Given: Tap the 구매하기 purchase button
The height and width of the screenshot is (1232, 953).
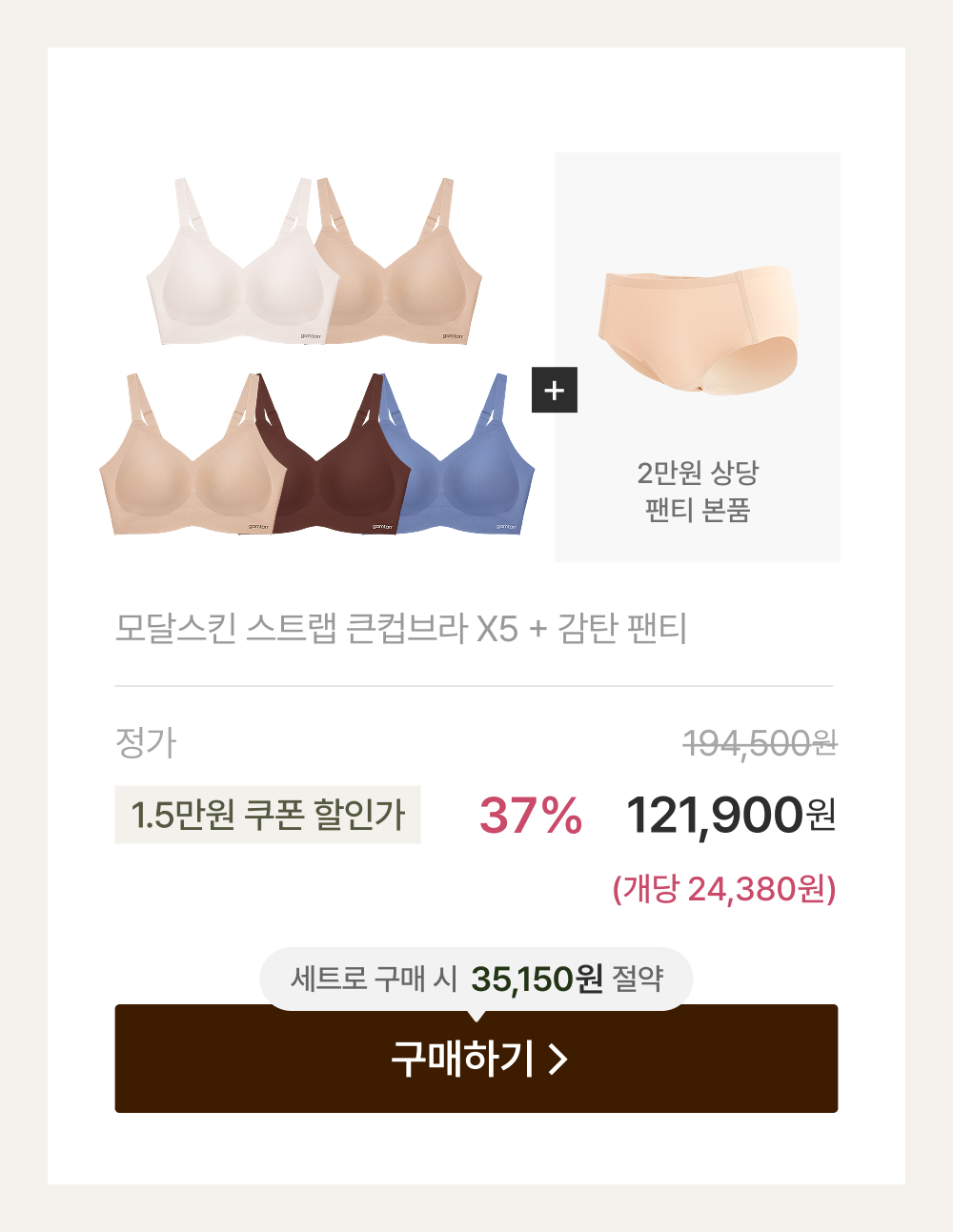Looking at the screenshot, I should tap(476, 1060).
